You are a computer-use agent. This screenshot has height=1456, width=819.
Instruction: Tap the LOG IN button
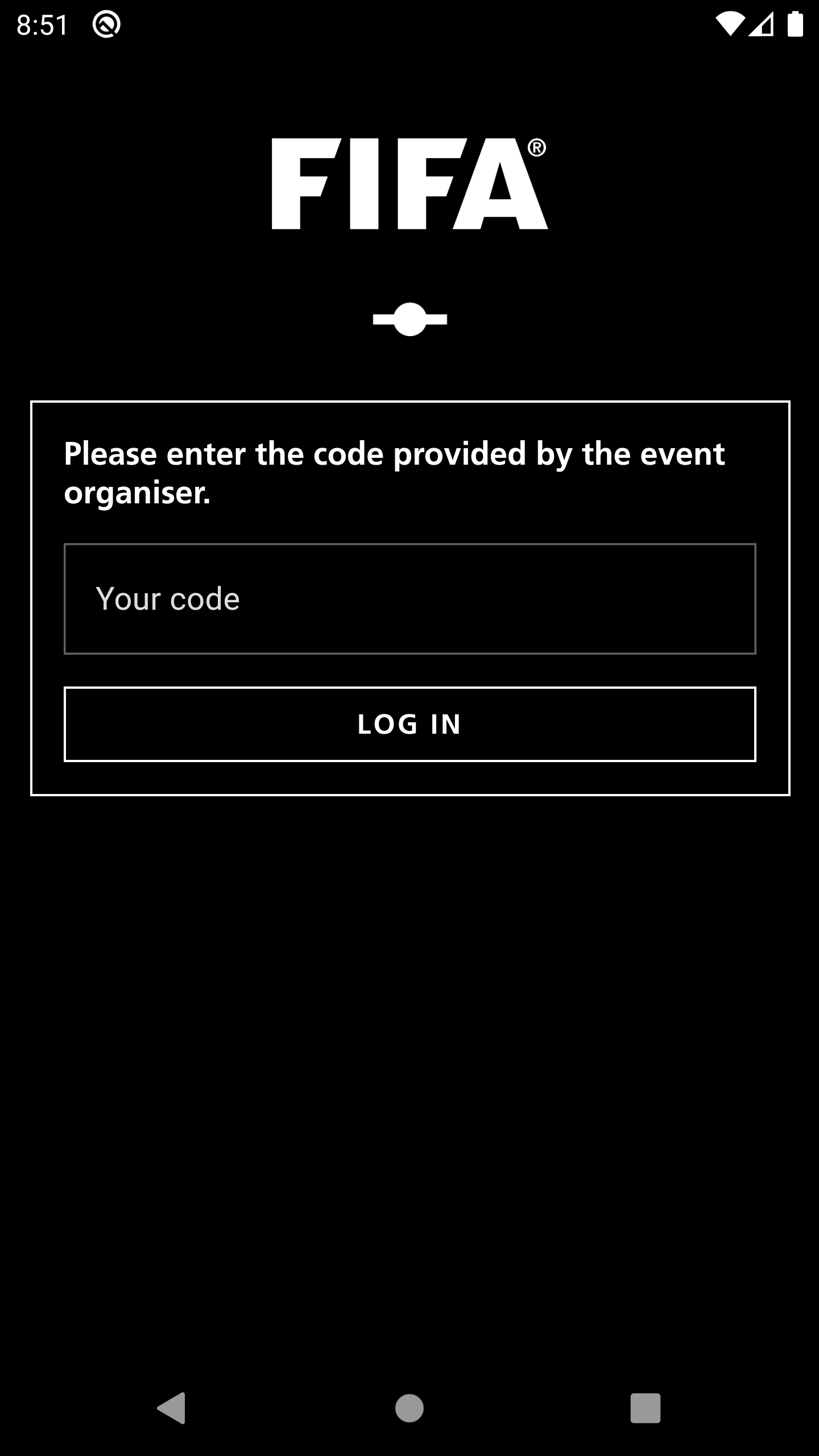click(x=409, y=724)
